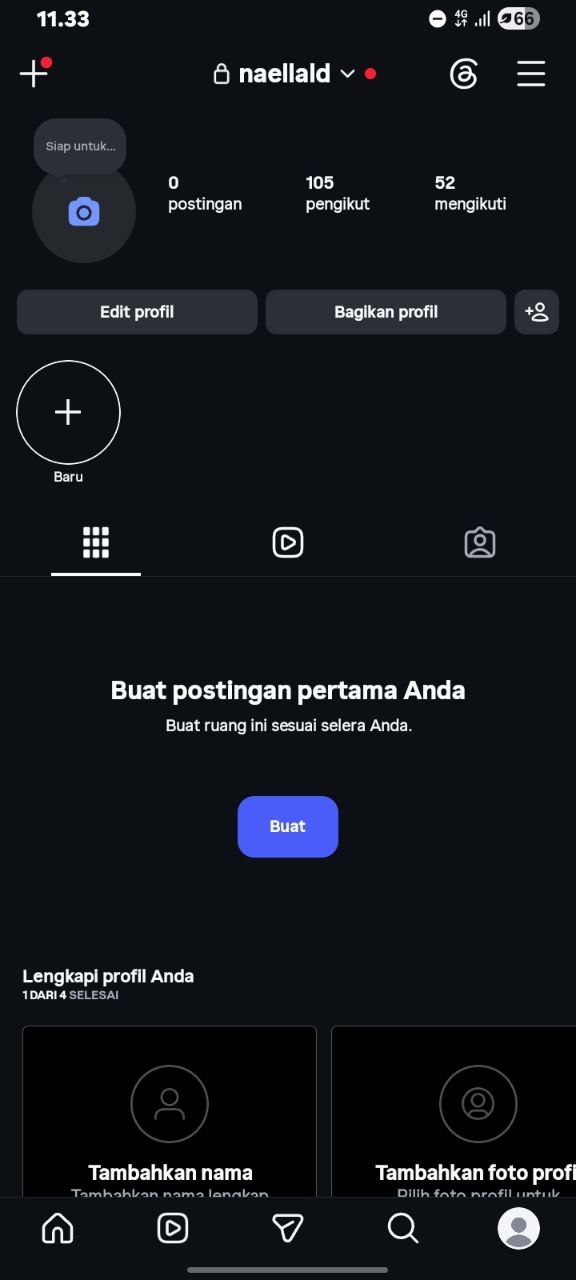Screen dimensions: 576x1280
Task: View the 105 pengikut list
Action: pyautogui.click(x=337, y=193)
